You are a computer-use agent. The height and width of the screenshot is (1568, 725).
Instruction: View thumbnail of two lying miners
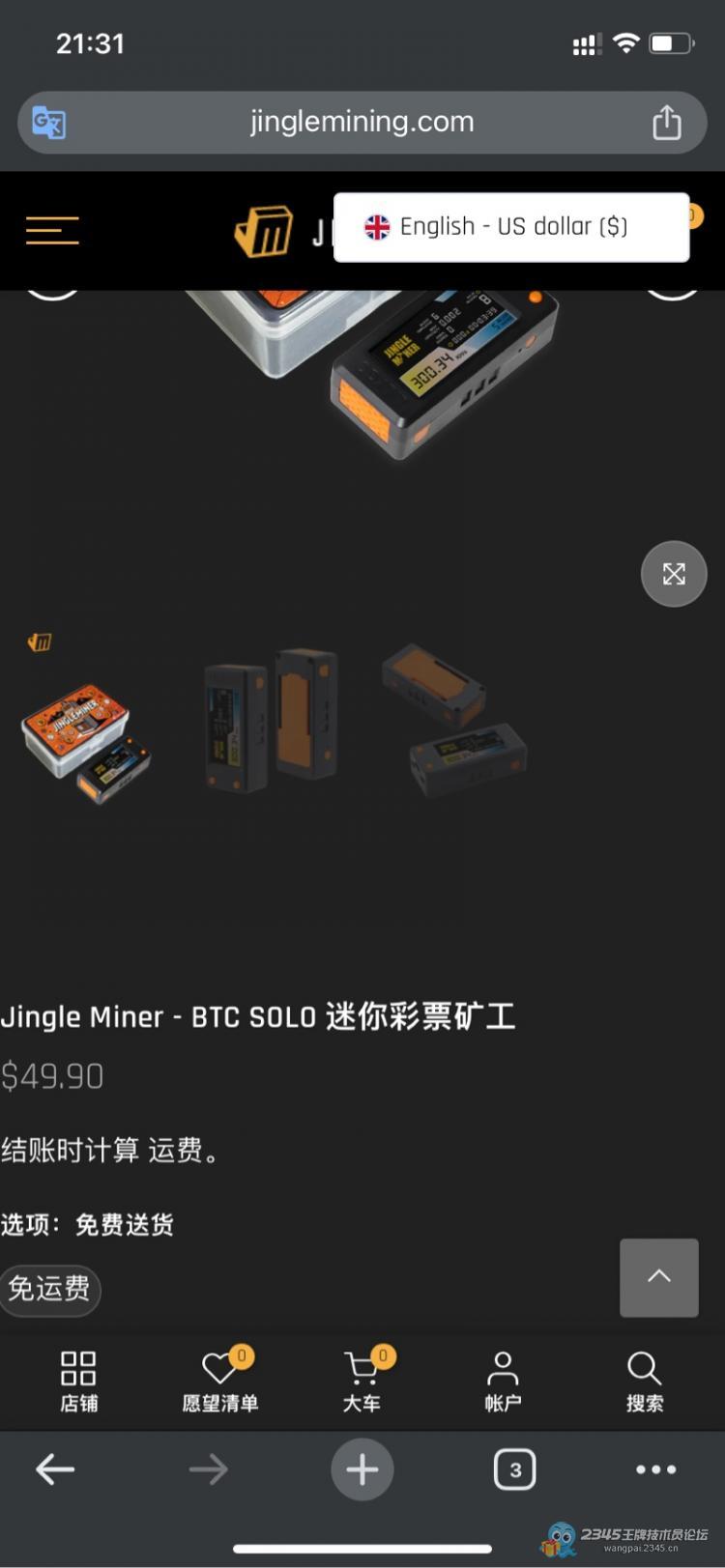coord(454,720)
